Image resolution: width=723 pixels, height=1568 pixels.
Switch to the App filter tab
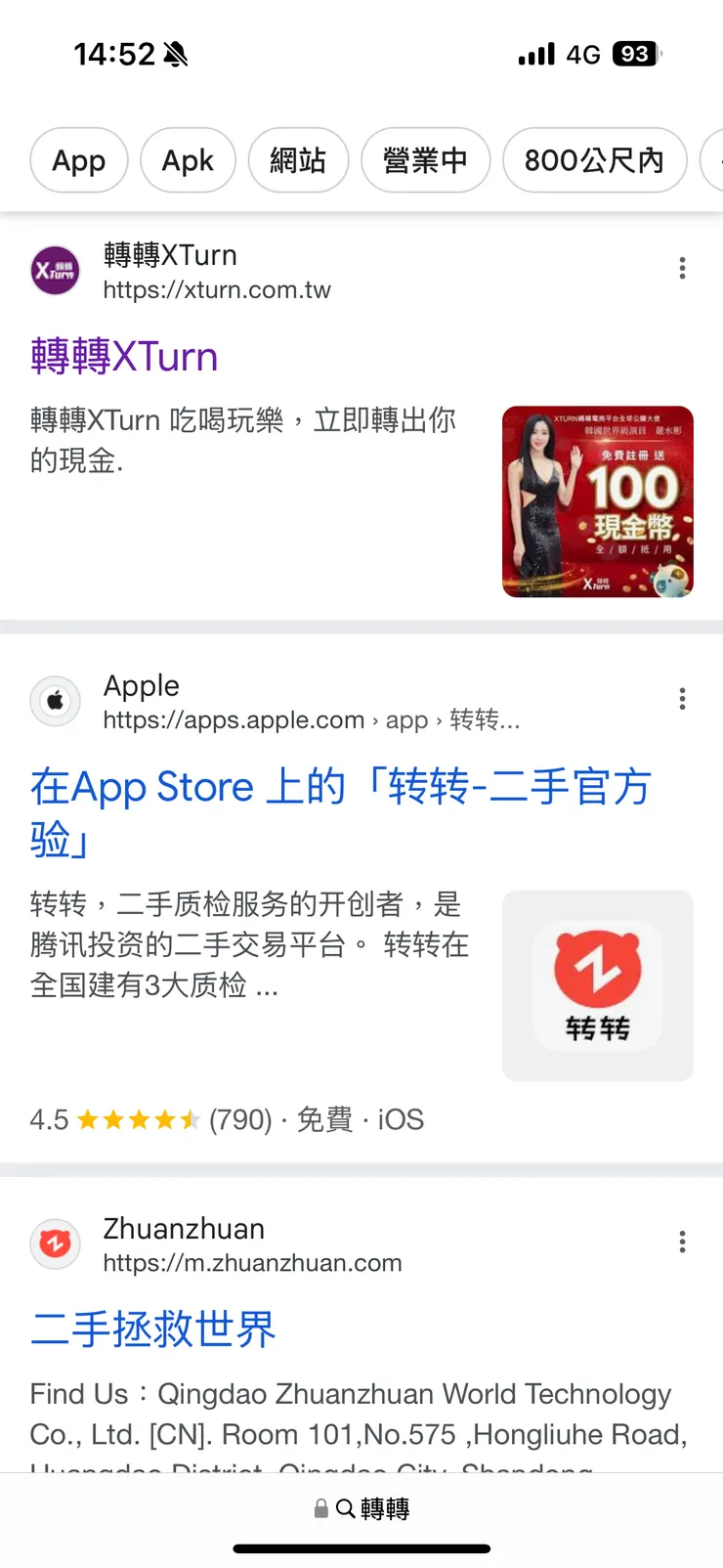pyautogui.click(x=78, y=160)
